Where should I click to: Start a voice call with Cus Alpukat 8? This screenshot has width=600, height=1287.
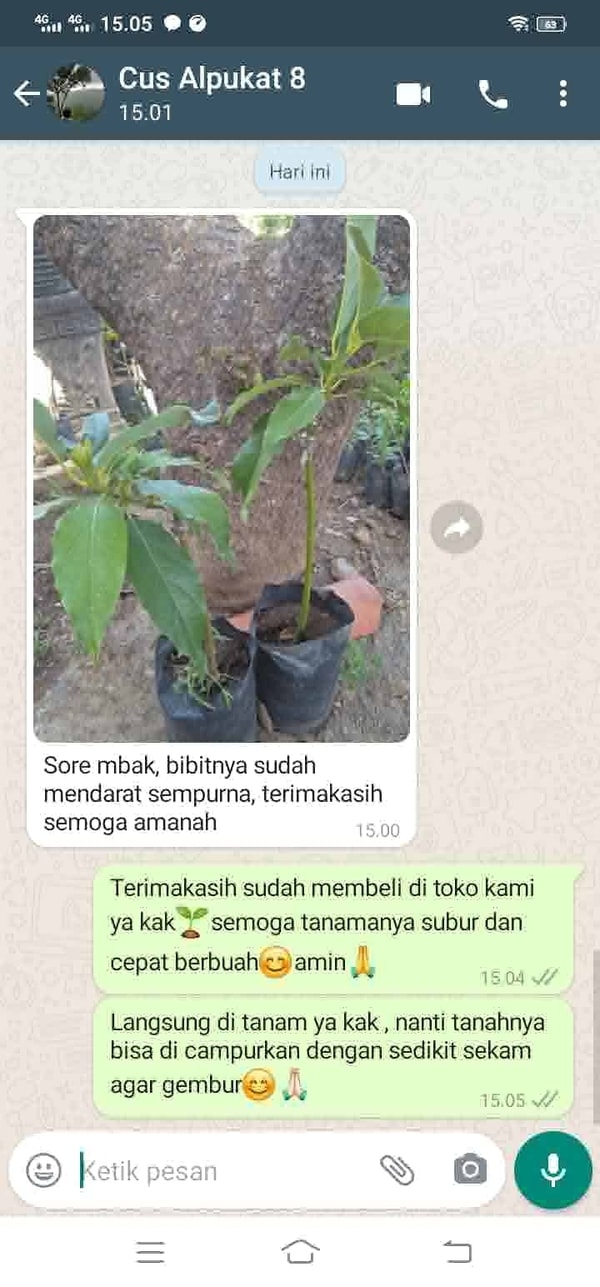tap(493, 95)
